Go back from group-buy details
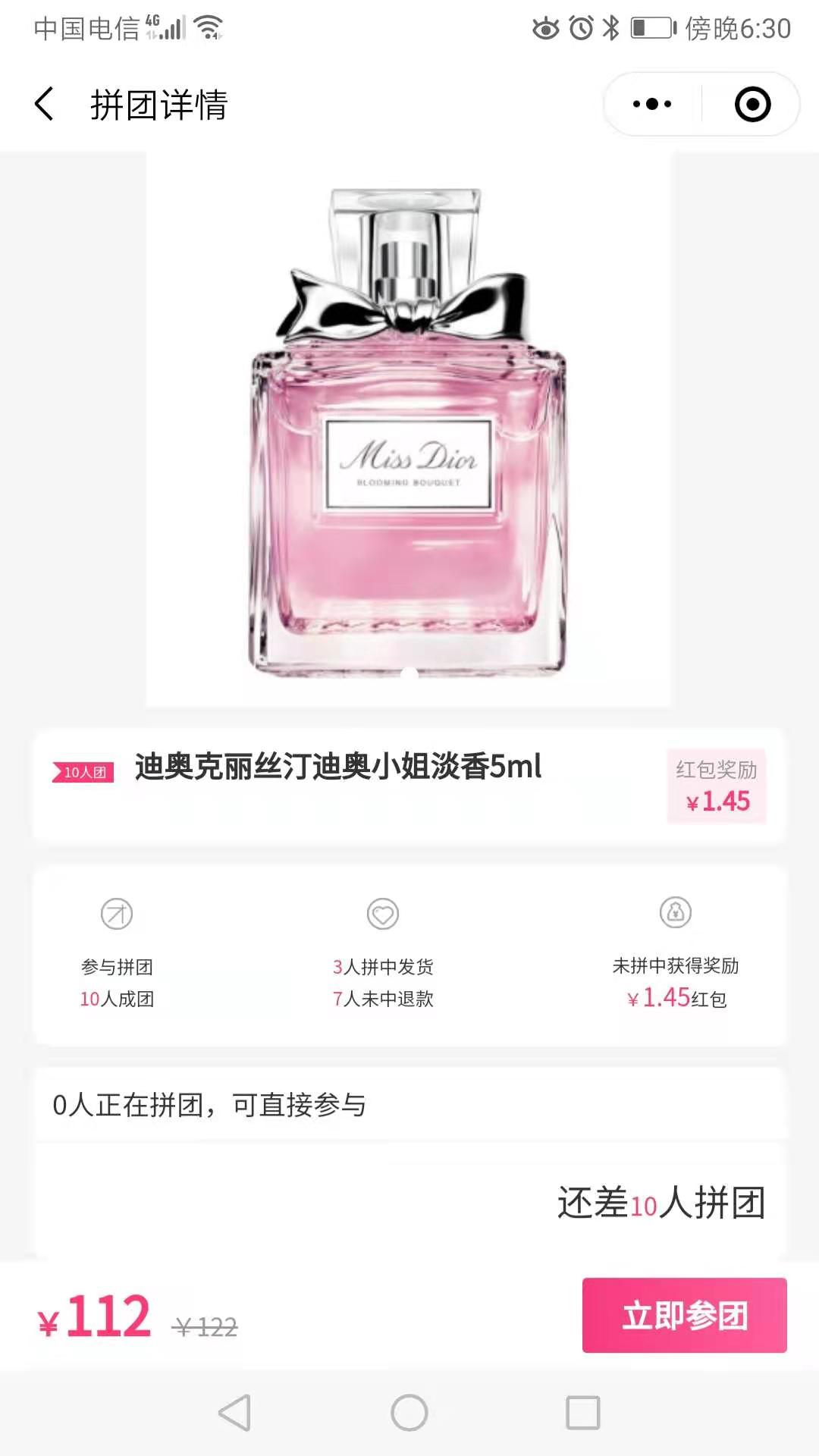Screen dimensions: 819x1456 45,104
